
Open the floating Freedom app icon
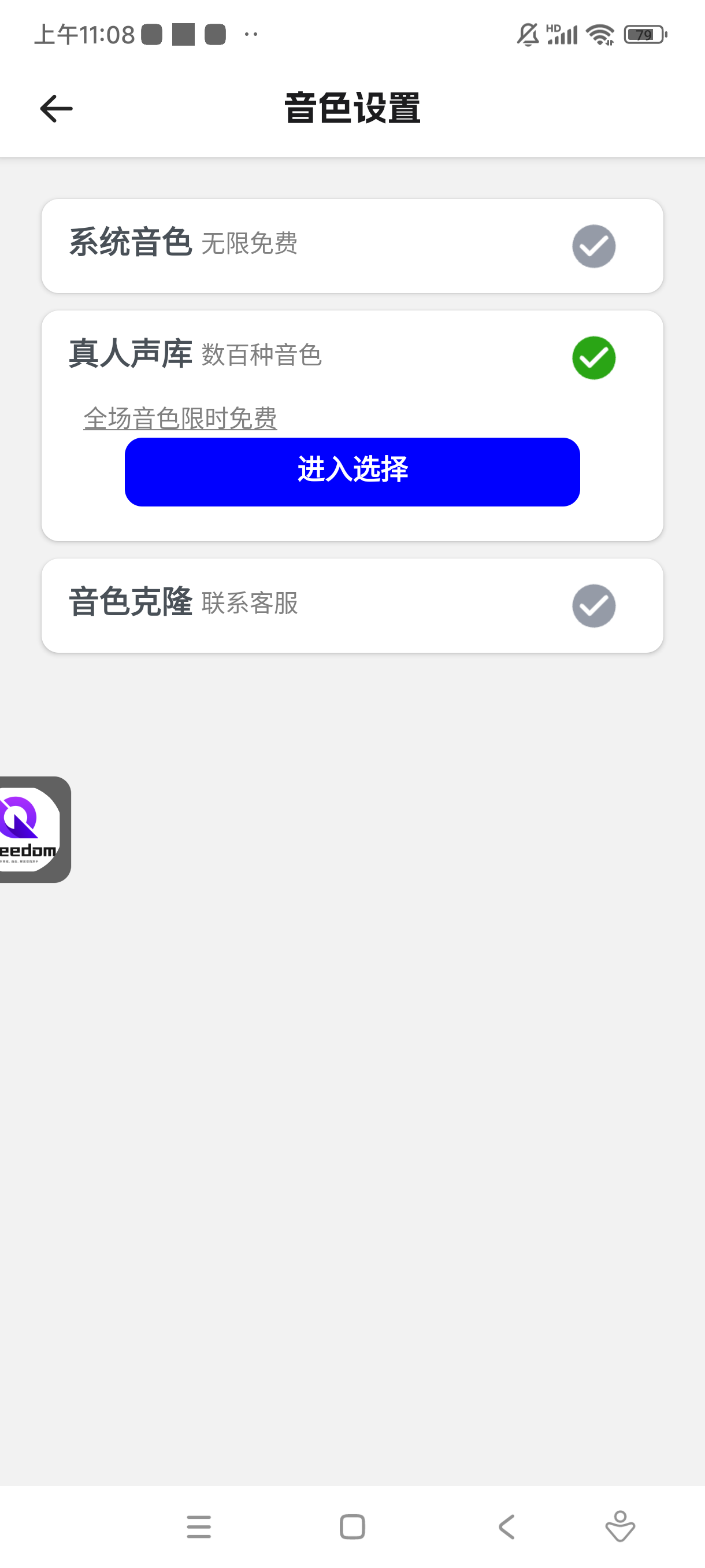click(31, 829)
